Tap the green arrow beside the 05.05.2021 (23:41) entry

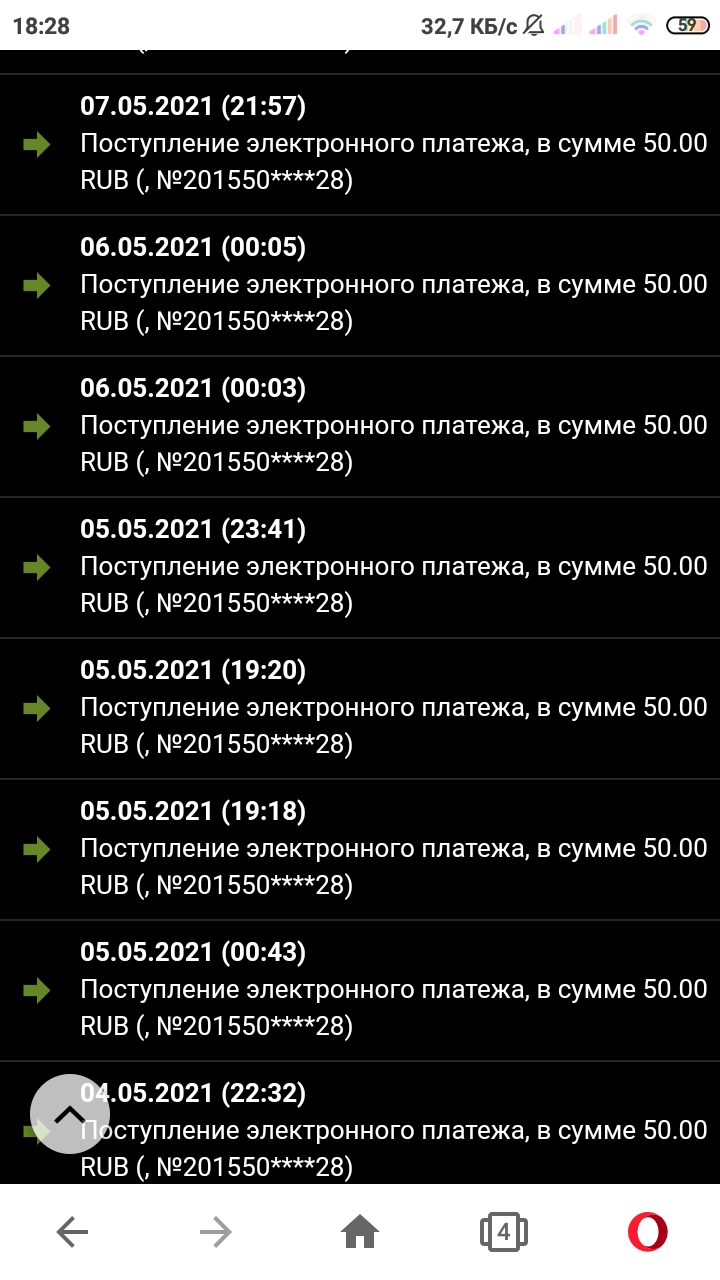[36, 568]
